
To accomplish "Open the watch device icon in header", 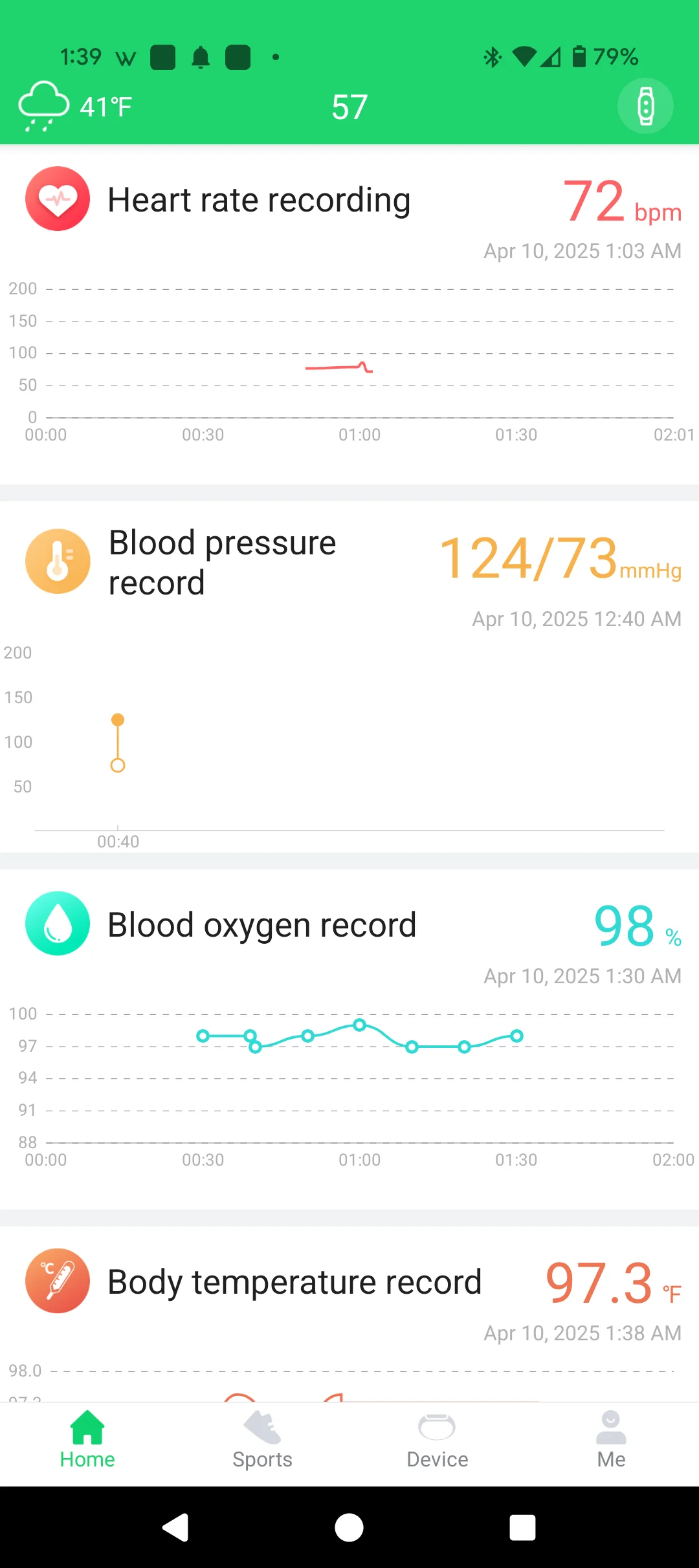I will pyautogui.click(x=645, y=106).
